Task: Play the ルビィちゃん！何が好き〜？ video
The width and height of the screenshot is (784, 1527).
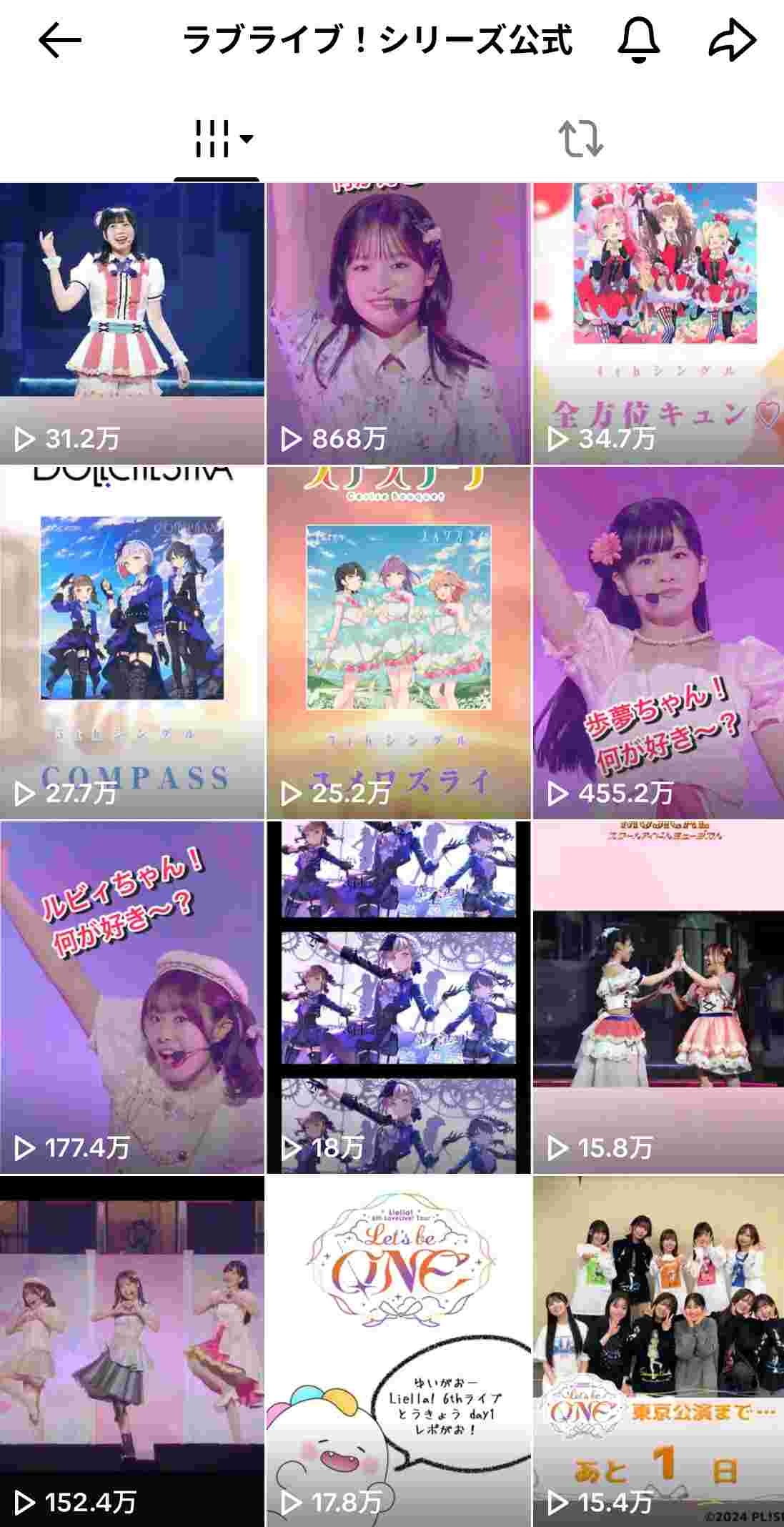Action: click(x=132, y=997)
